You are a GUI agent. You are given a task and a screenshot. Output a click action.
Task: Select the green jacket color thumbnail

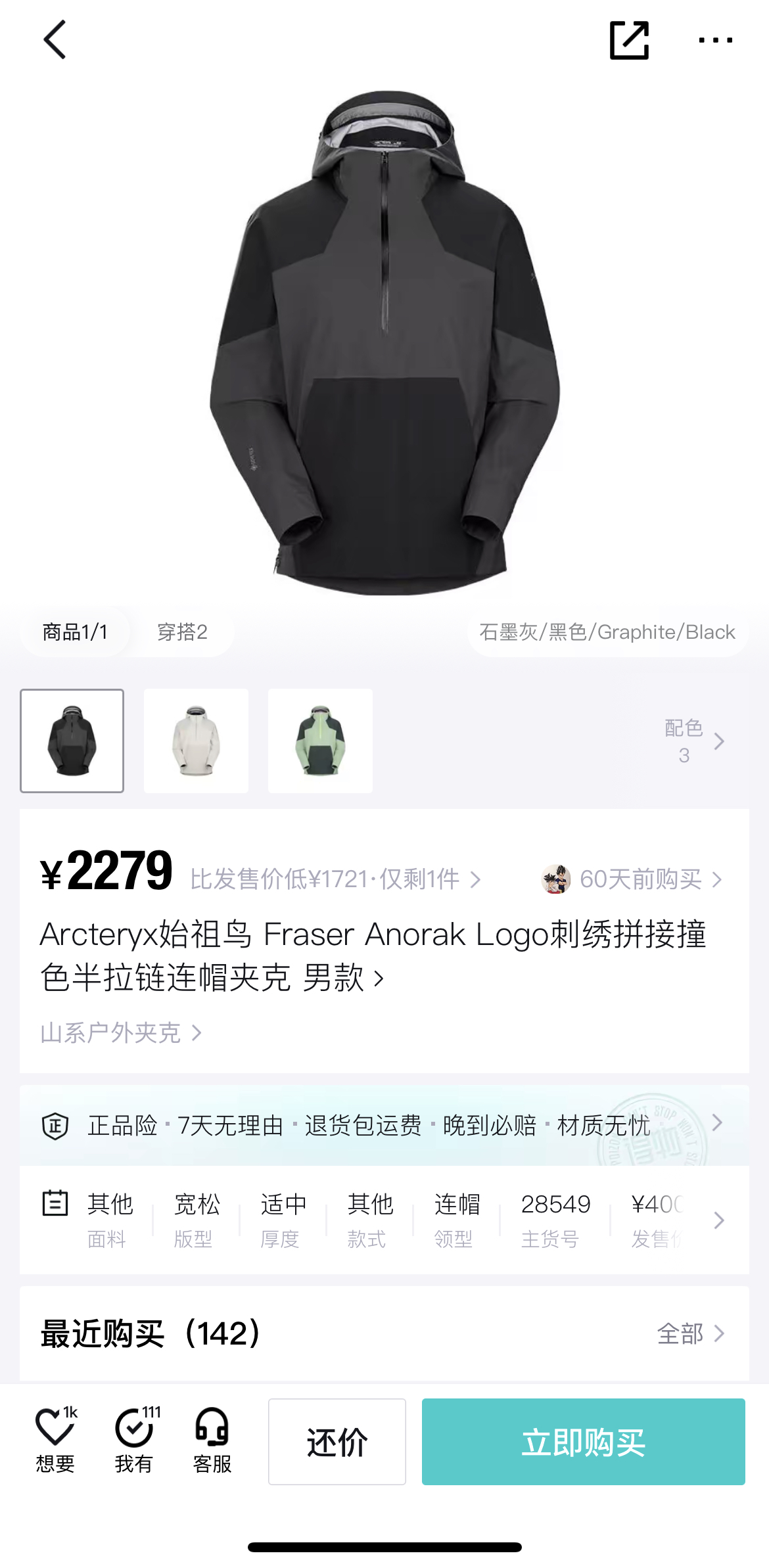[x=320, y=741]
